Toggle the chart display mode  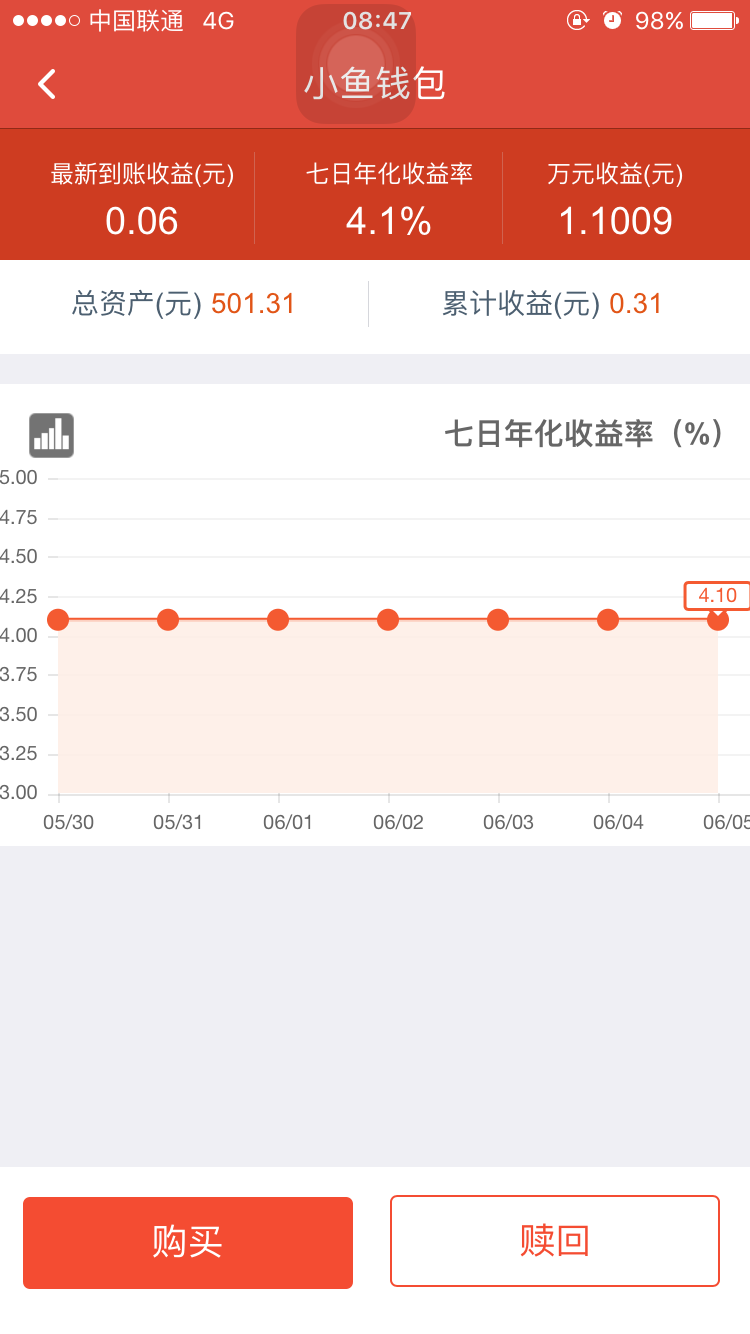pos(51,435)
